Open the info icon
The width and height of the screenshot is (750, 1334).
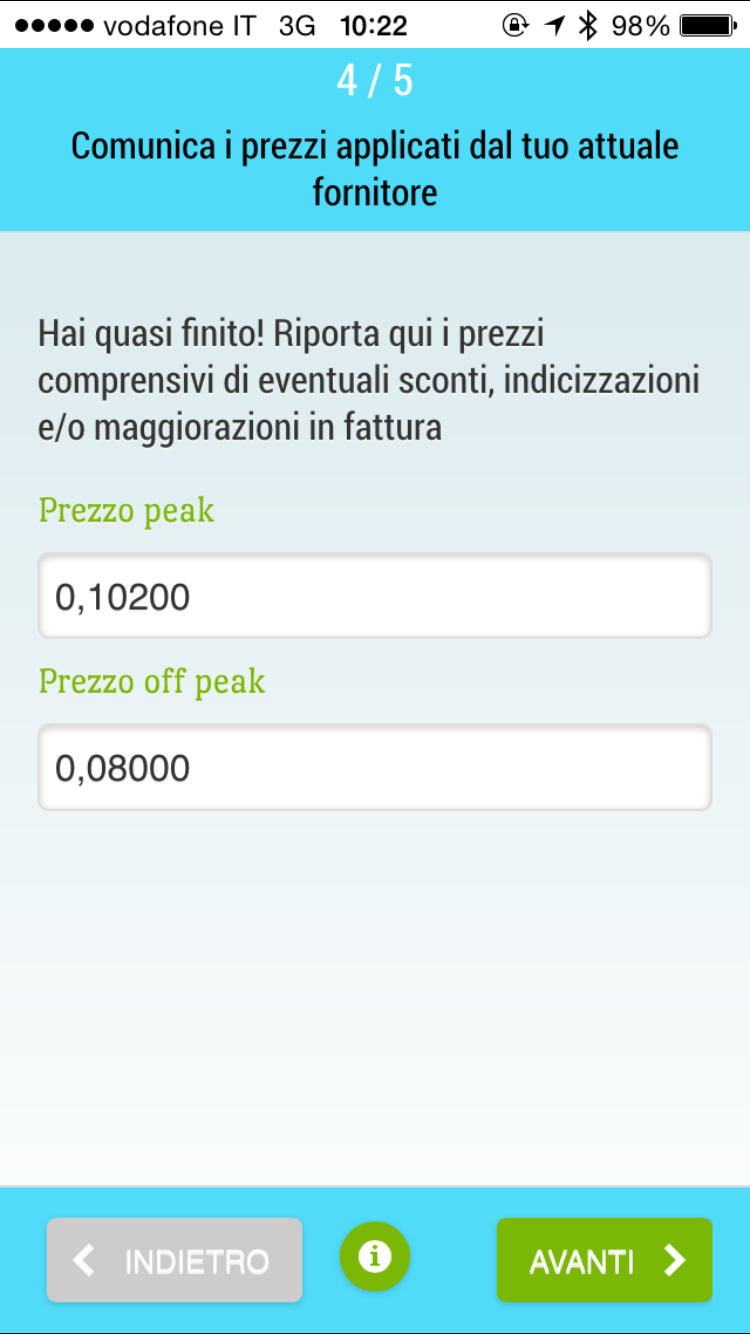coord(375,1256)
